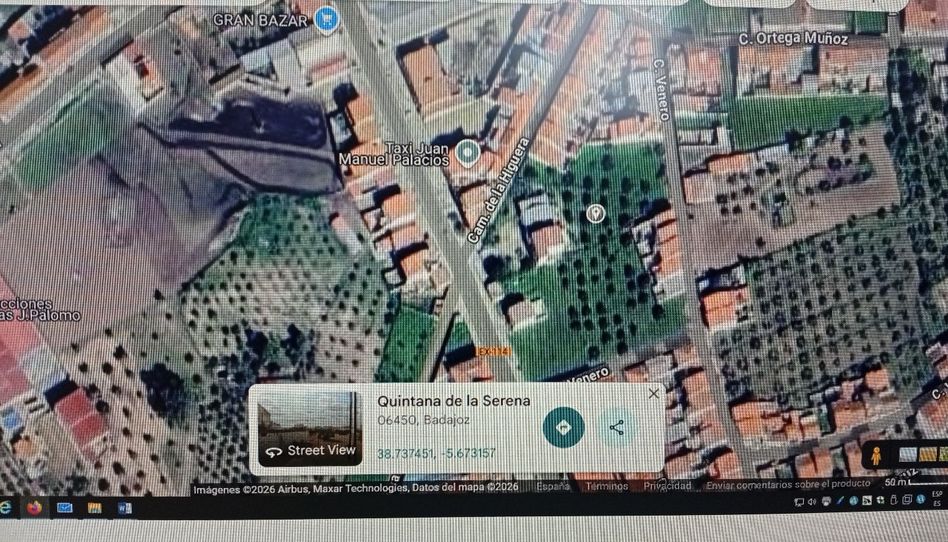Screen dimensions: 948x542
Task: Open Firefox from the taskbar
Action: (x=34, y=507)
